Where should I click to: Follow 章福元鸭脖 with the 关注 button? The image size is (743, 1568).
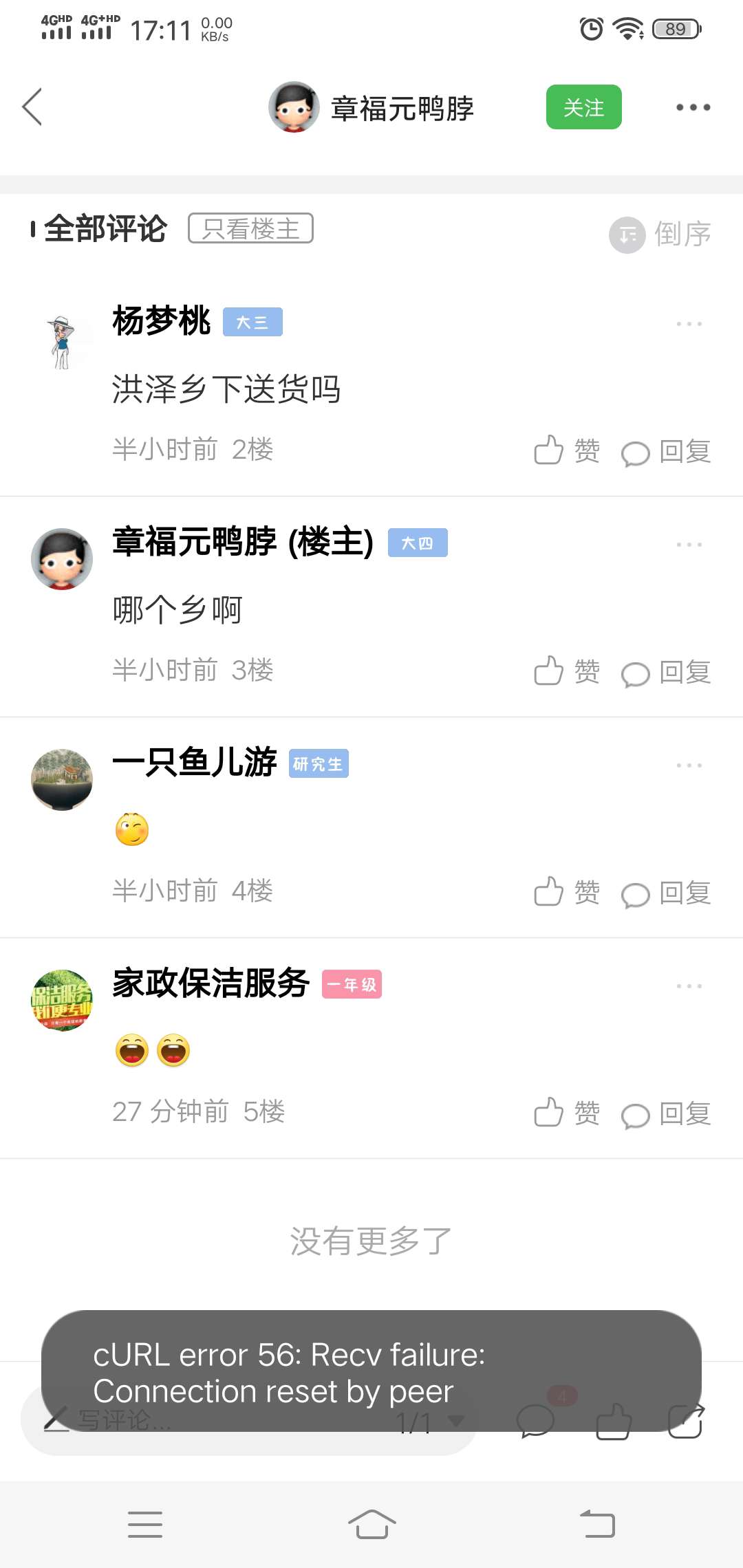tap(583, 107)
